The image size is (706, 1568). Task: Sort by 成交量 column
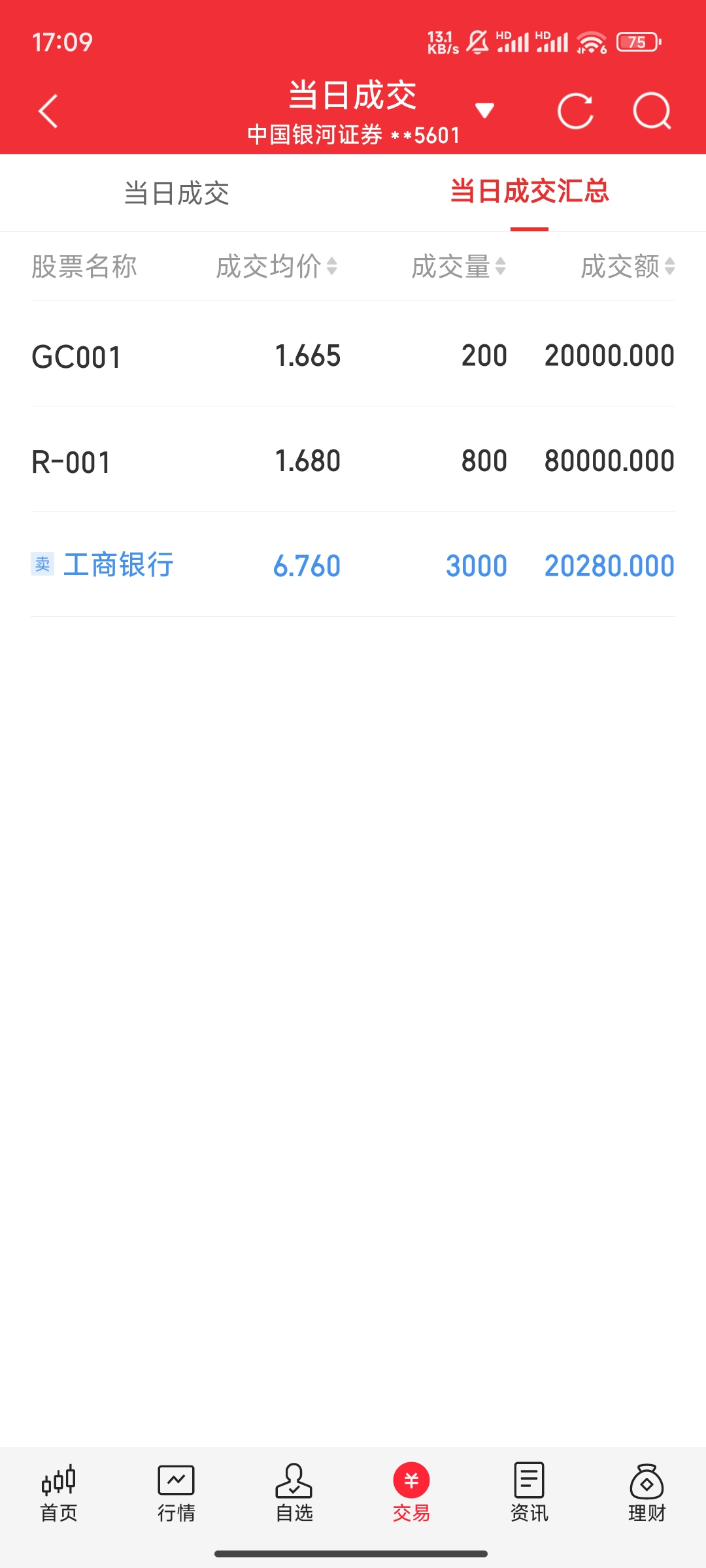click(x=458, y=267)
